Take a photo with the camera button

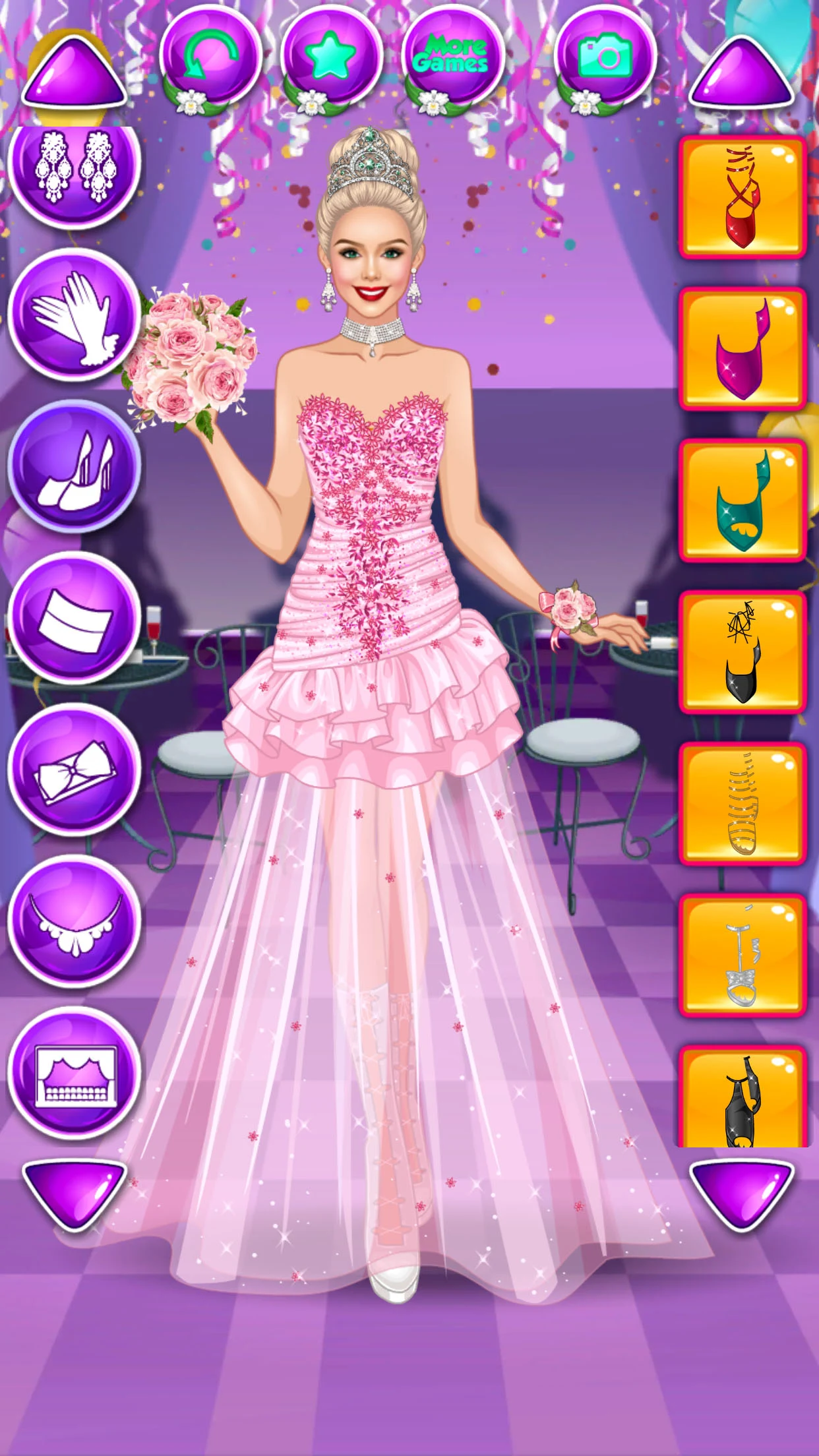coord(605,56)
